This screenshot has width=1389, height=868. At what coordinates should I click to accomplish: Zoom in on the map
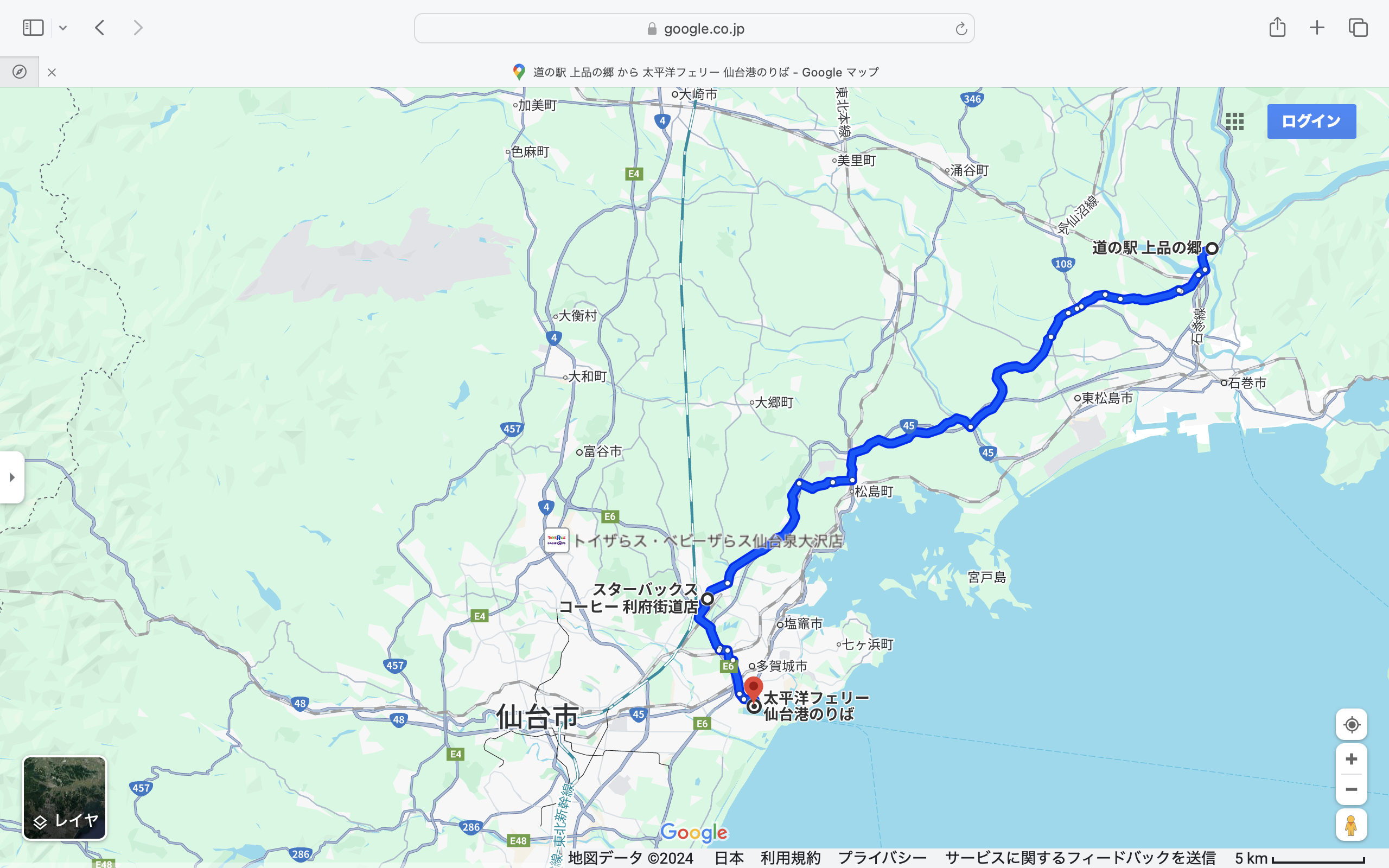[1351, 759]
